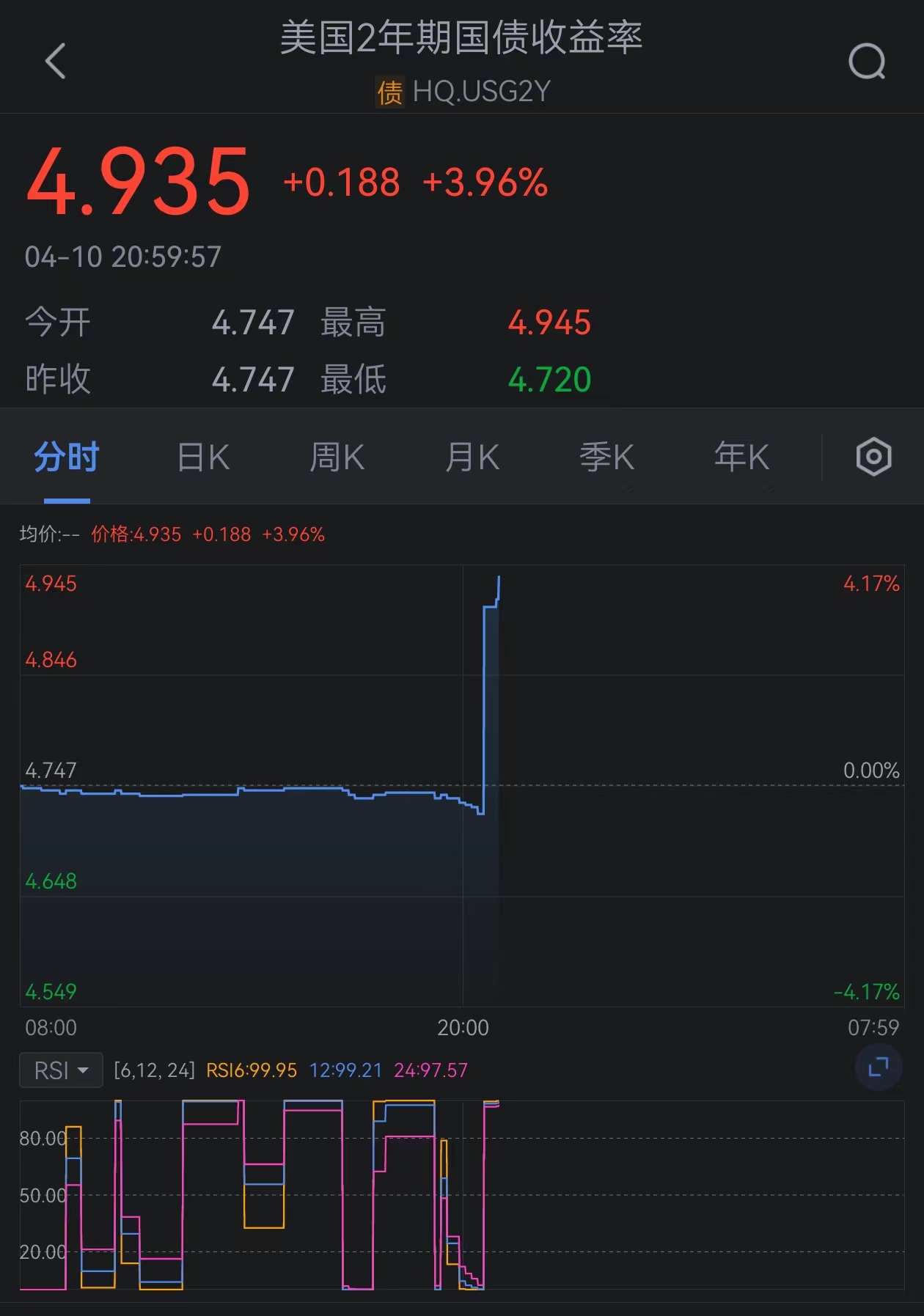Expand the RSI panel to fullscreen
Screen dimensions: 924x1316
click(x=878, y=1068)
